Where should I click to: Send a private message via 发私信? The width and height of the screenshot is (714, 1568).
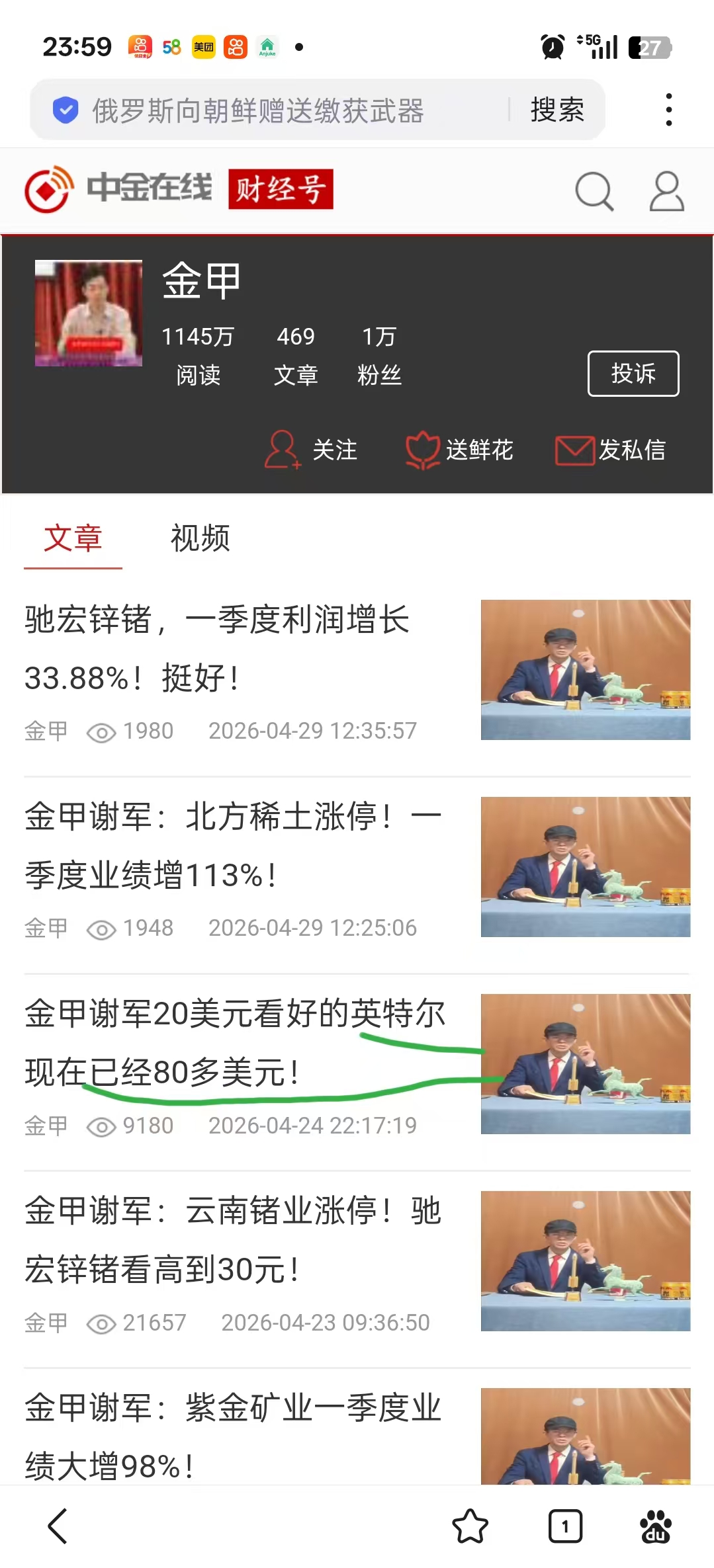pyautogui.click(x=610, y=450)
